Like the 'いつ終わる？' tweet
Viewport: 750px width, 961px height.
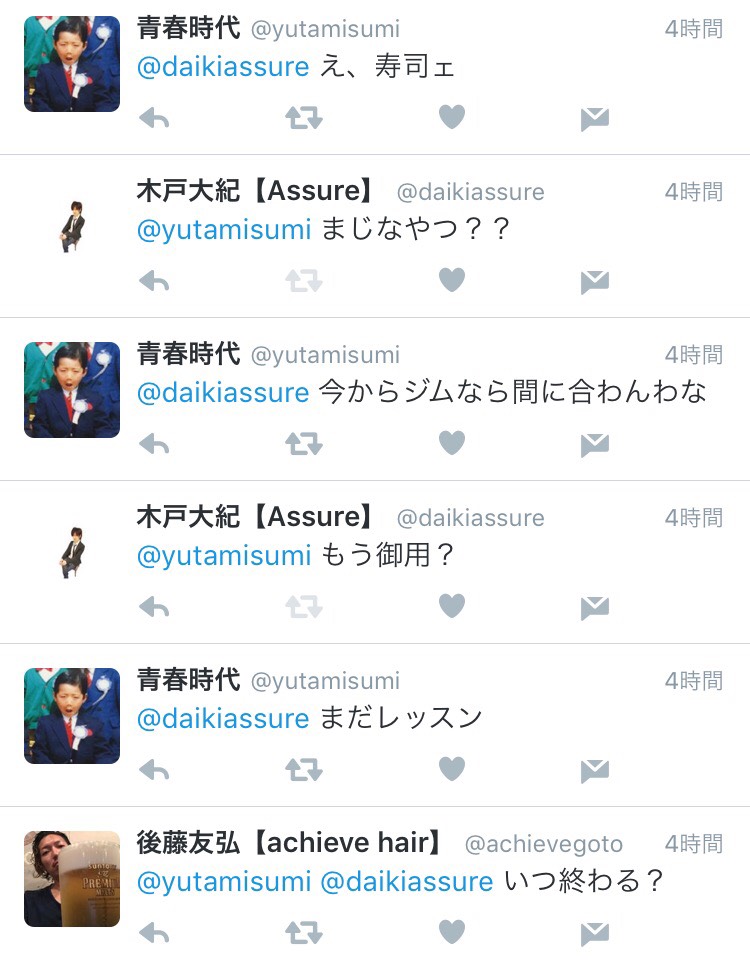coord(452,932)
